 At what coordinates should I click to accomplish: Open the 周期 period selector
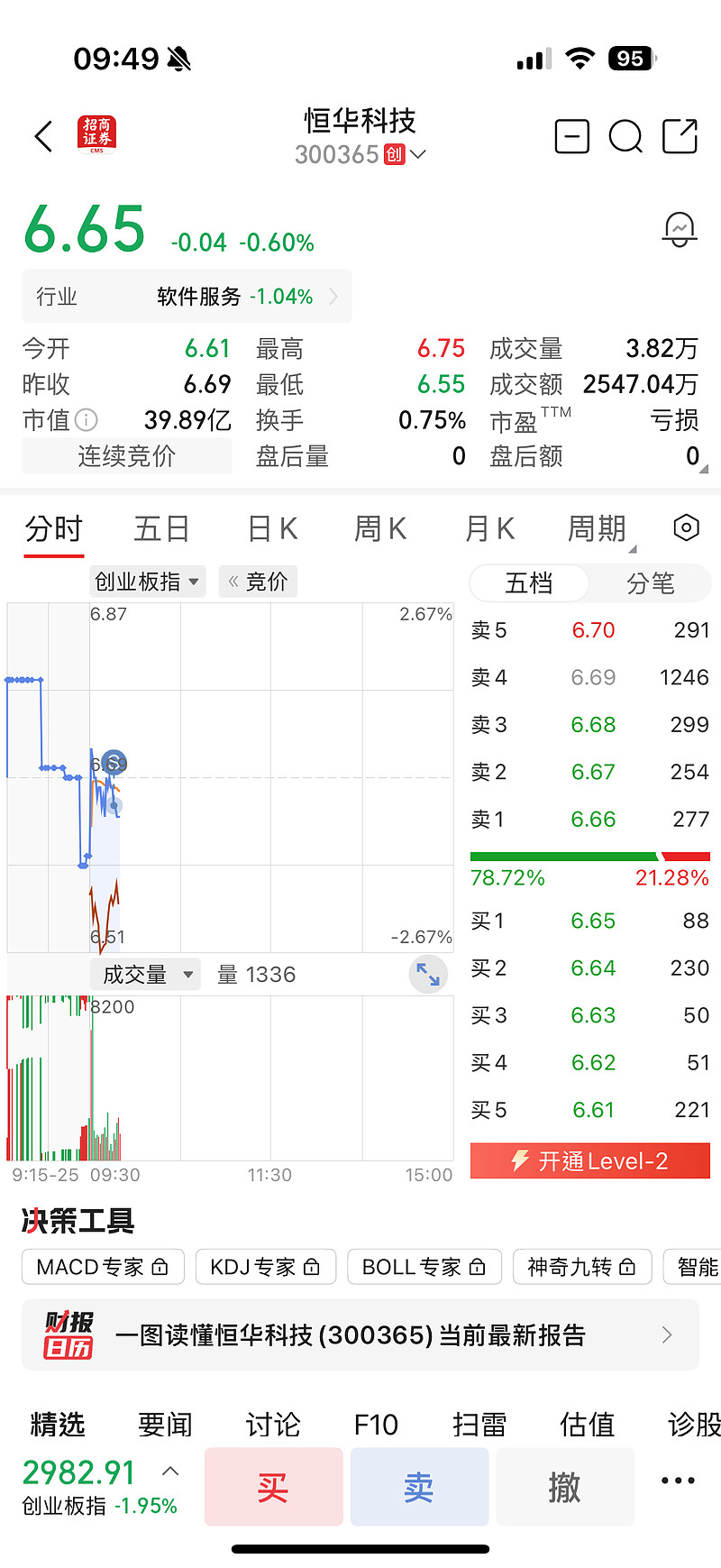pyautogui.click(x=598, y=529)
